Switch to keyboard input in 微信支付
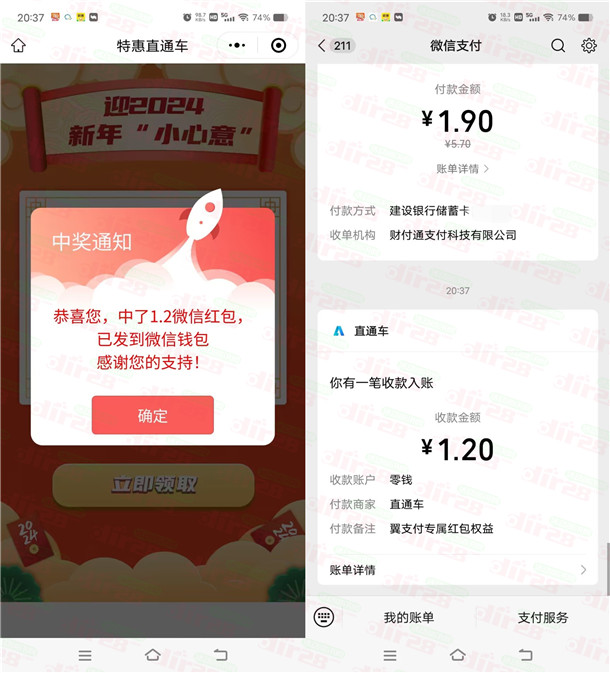This screenshot has width=610, height=673. pos(323,617)
